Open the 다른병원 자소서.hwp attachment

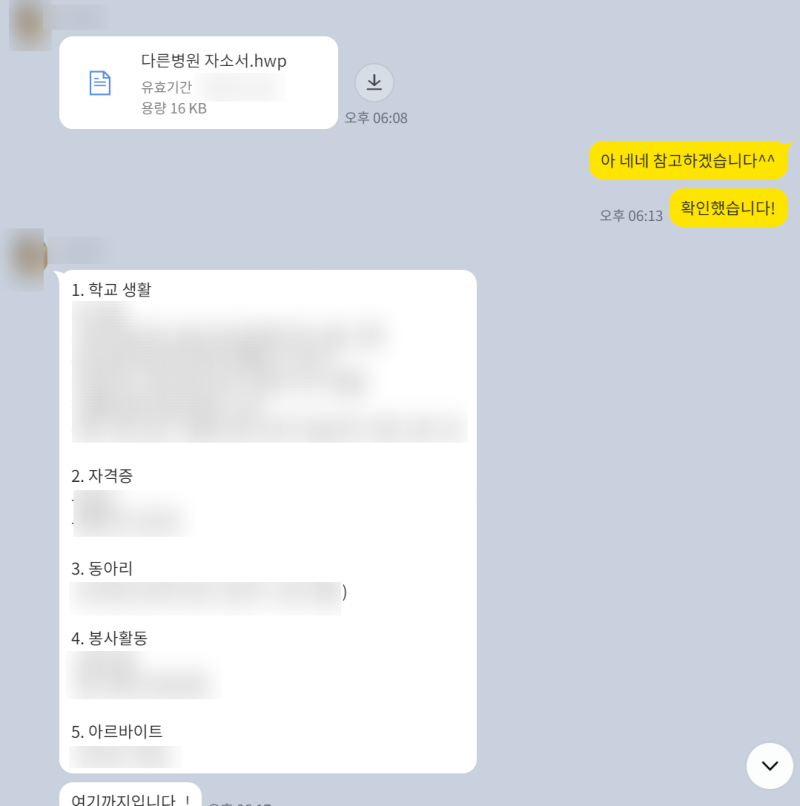click(198, 82)
